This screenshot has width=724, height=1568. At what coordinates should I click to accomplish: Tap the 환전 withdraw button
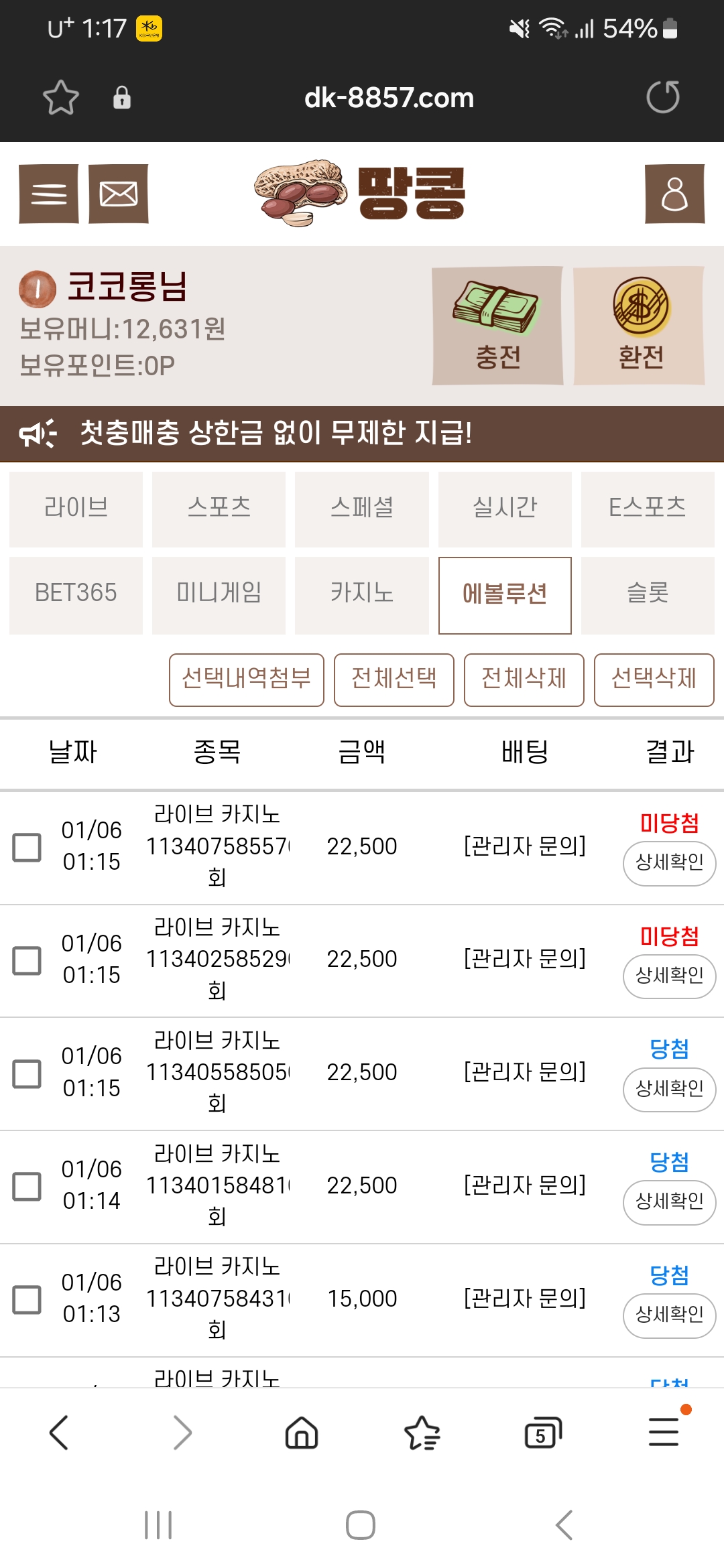640,326
